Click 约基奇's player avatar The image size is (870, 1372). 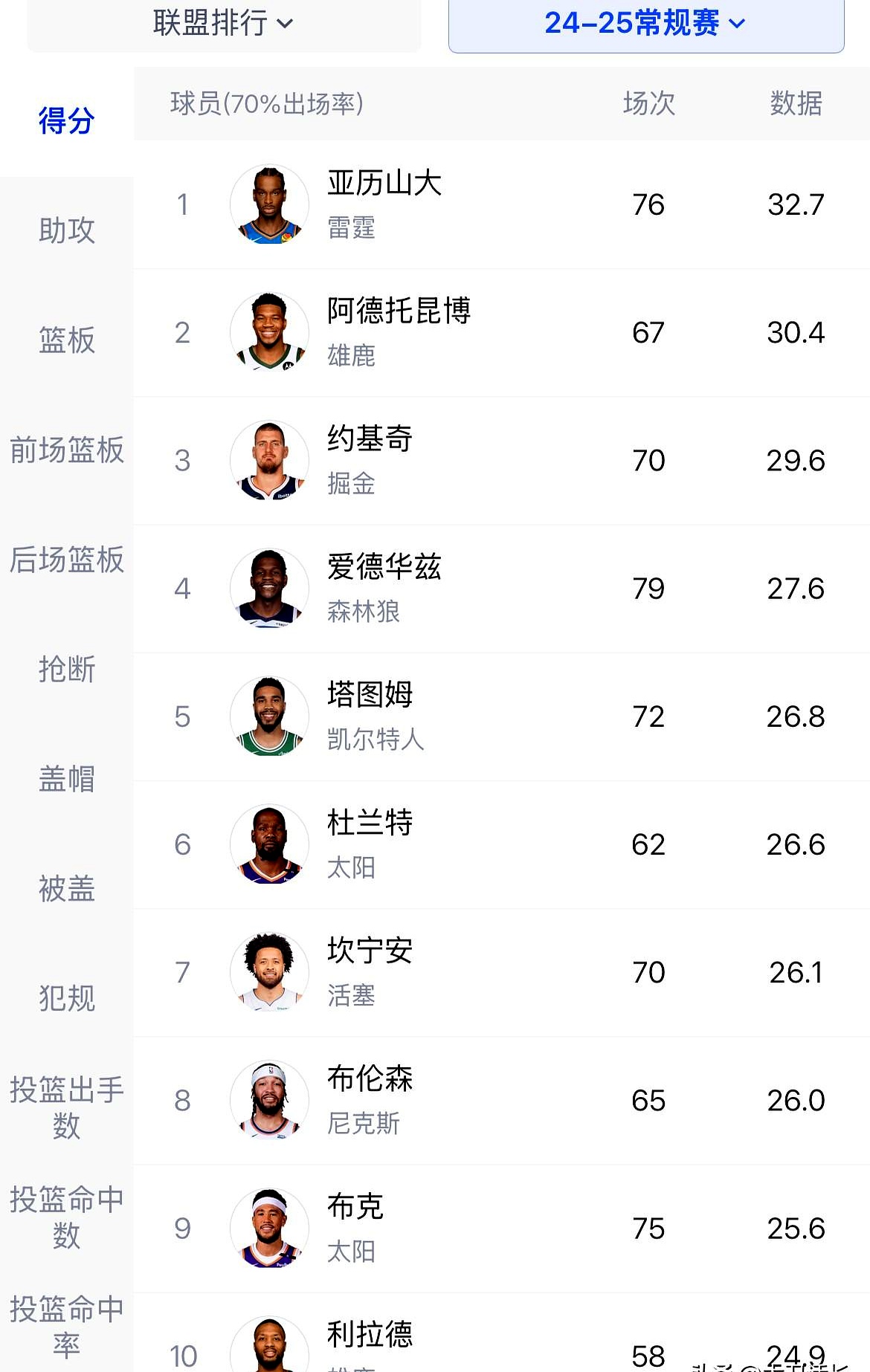pyautogui.click(x=269, y=460)
